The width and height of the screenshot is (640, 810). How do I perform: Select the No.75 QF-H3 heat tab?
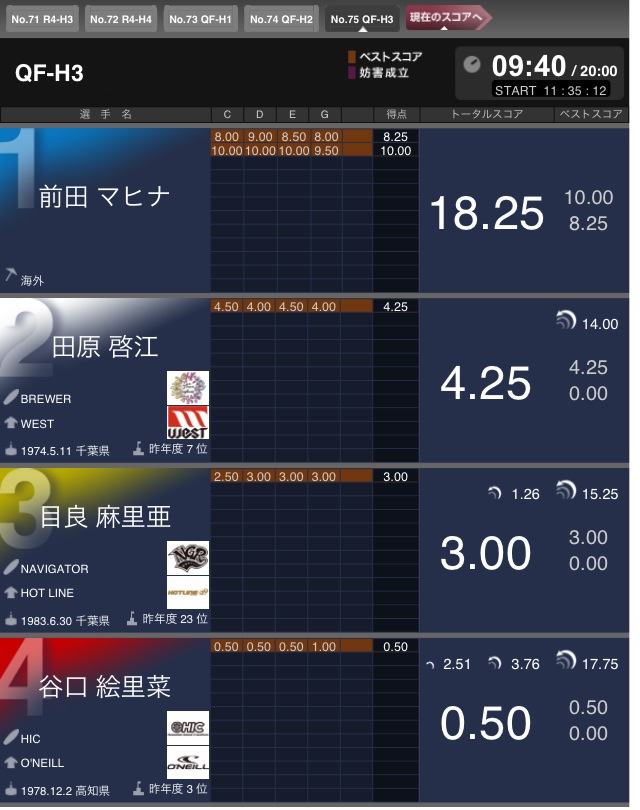click(361, 18)
